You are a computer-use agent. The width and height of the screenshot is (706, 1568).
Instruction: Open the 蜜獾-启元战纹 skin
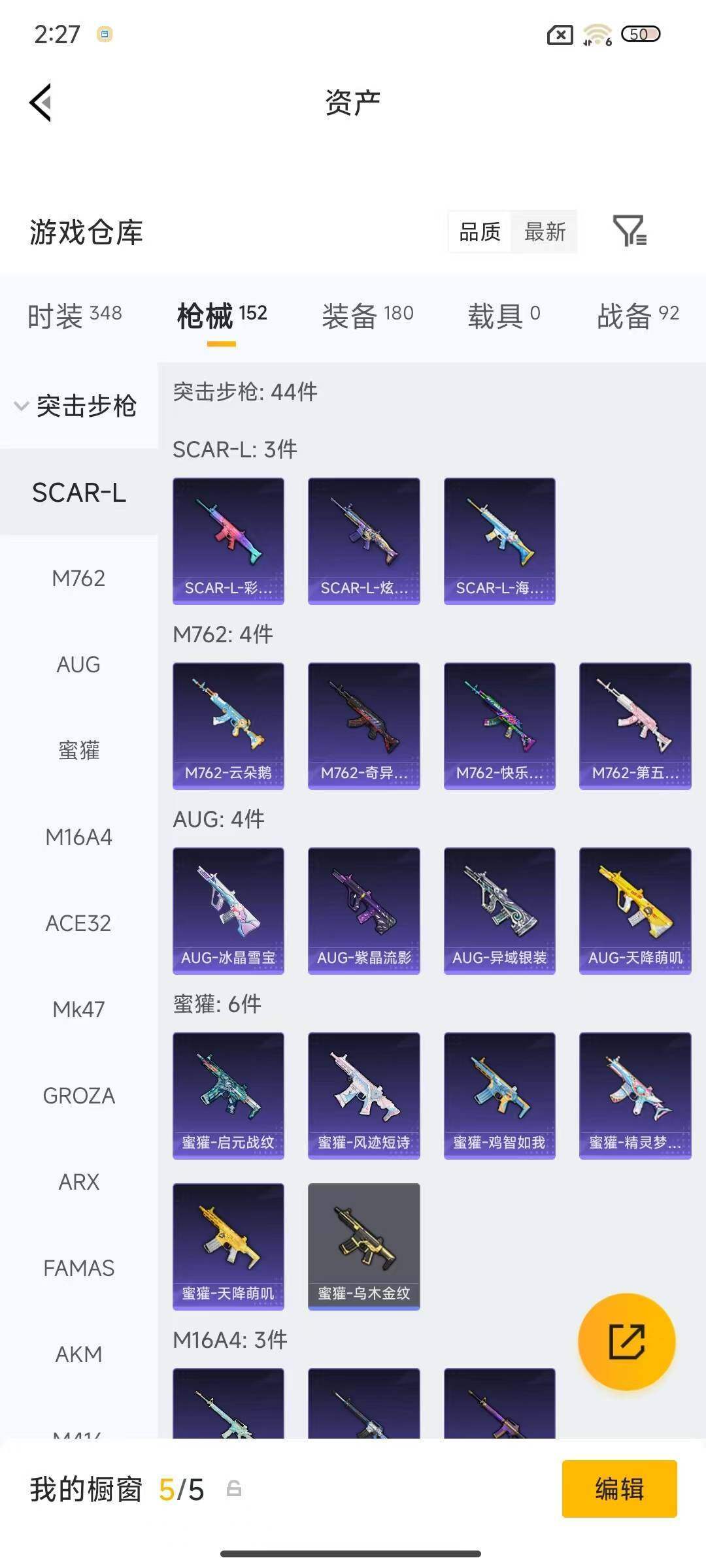(228, 1095)
